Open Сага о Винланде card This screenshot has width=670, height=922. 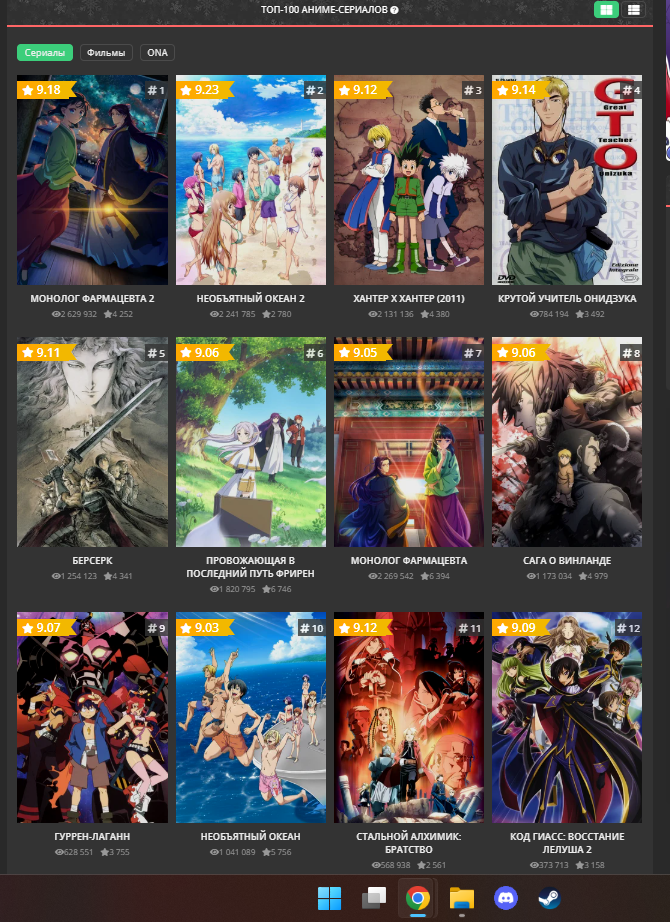[x=566, y=442]
